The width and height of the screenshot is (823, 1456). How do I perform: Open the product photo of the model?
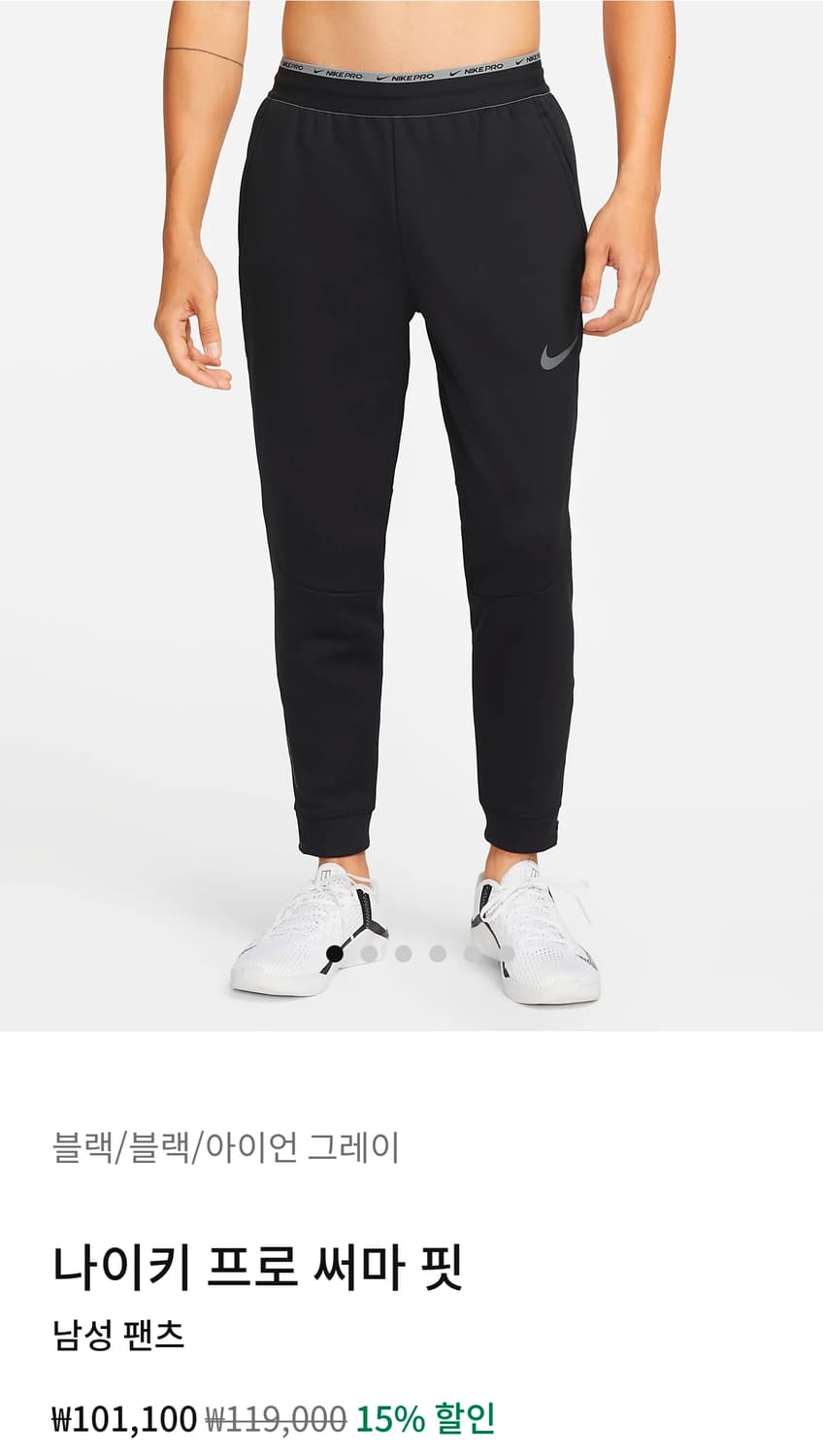(x=411, y=485)
